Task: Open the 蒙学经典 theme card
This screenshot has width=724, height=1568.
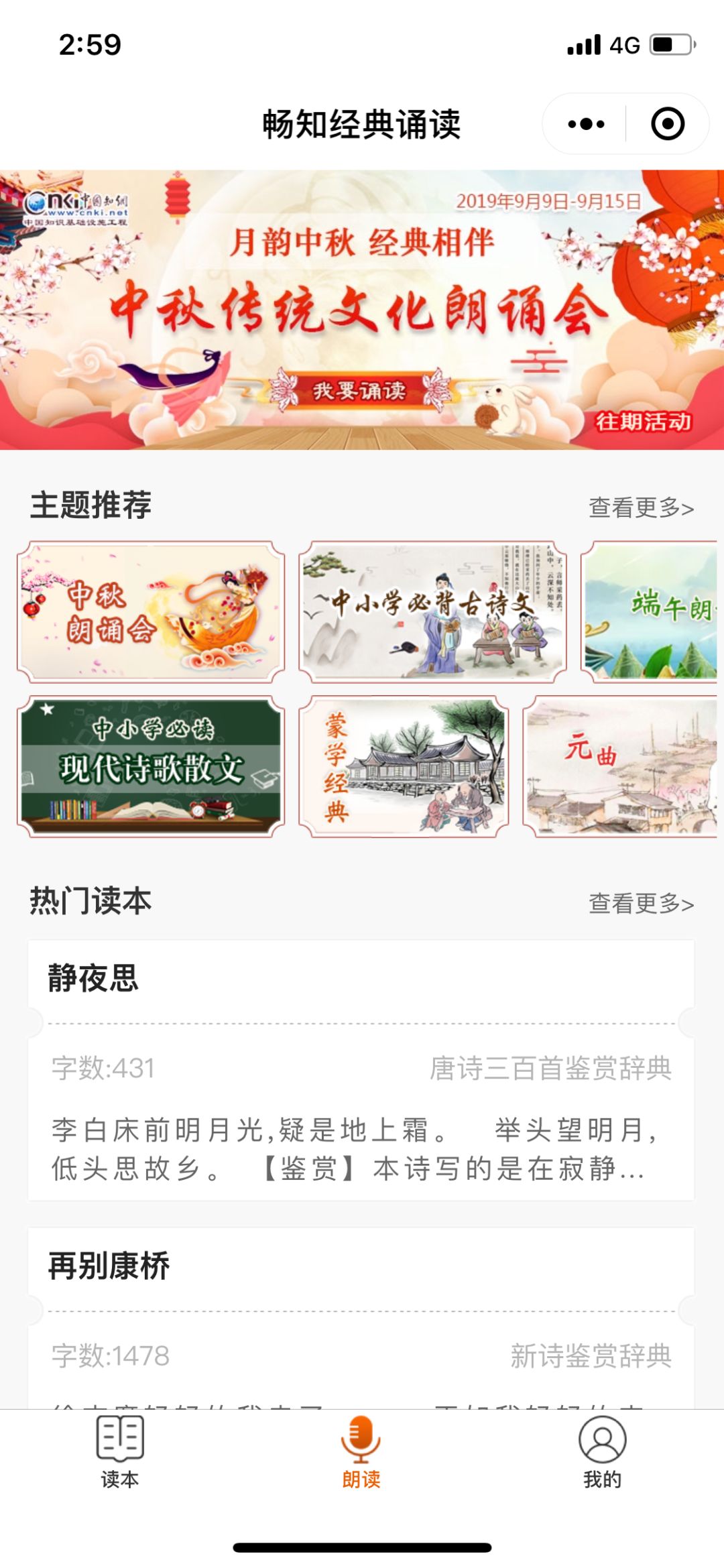Action: [404, 766]
